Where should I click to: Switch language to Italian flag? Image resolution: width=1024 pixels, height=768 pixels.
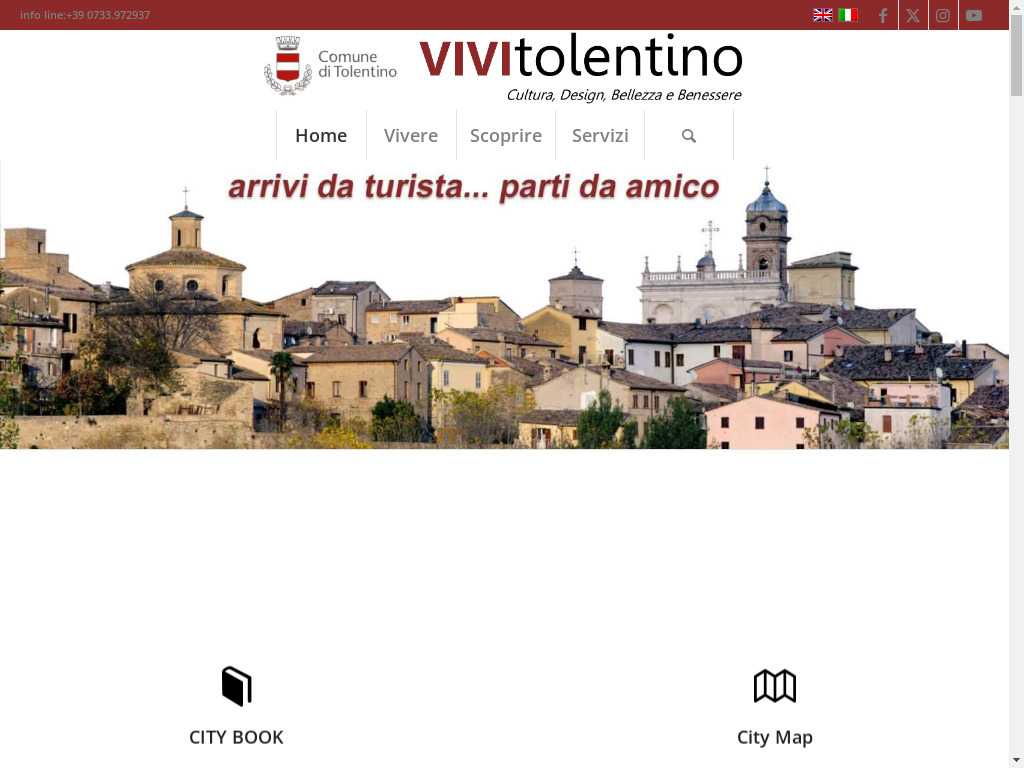[848, 15]
